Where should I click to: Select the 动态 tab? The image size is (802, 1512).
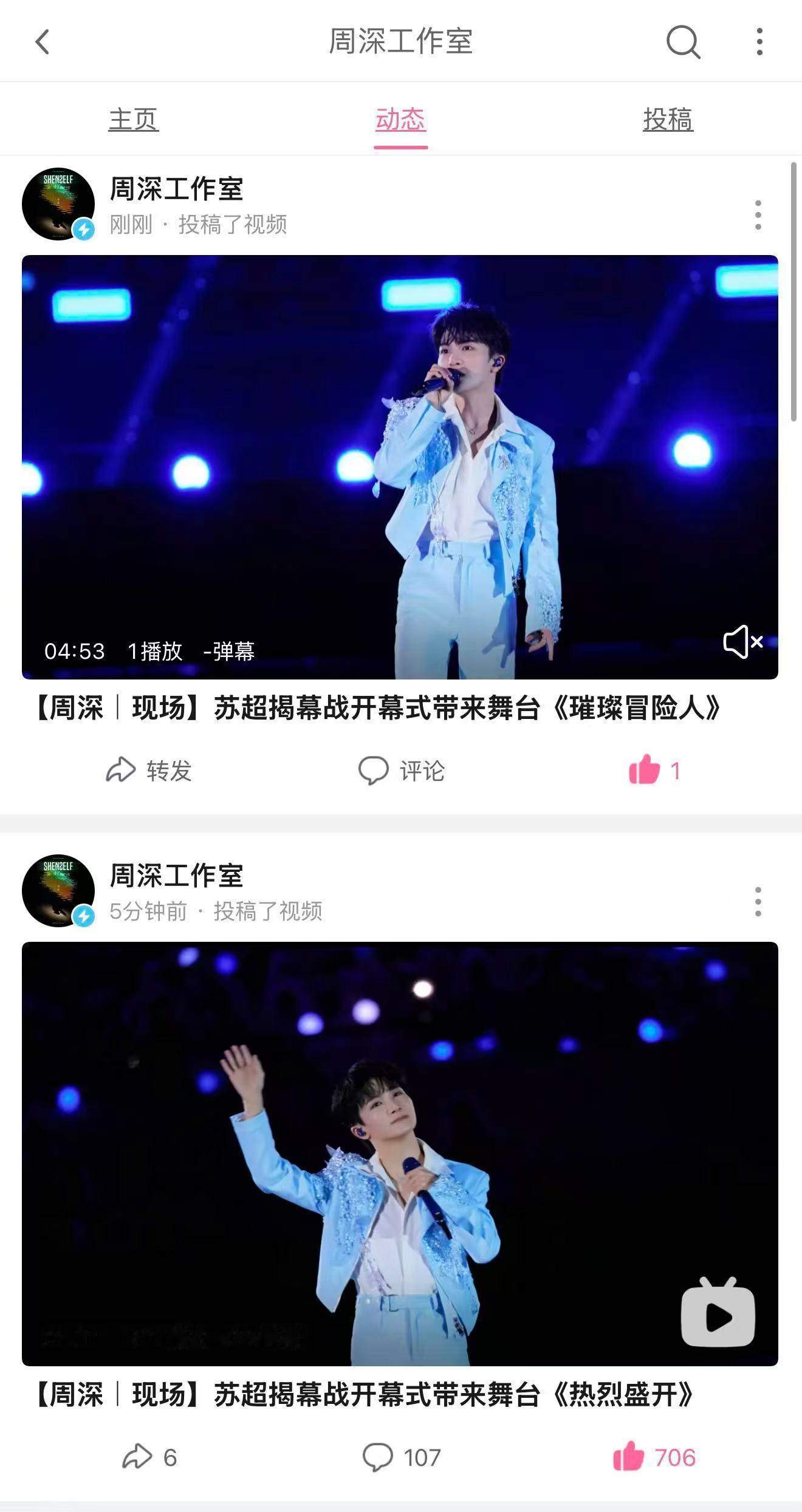point(400,120)
